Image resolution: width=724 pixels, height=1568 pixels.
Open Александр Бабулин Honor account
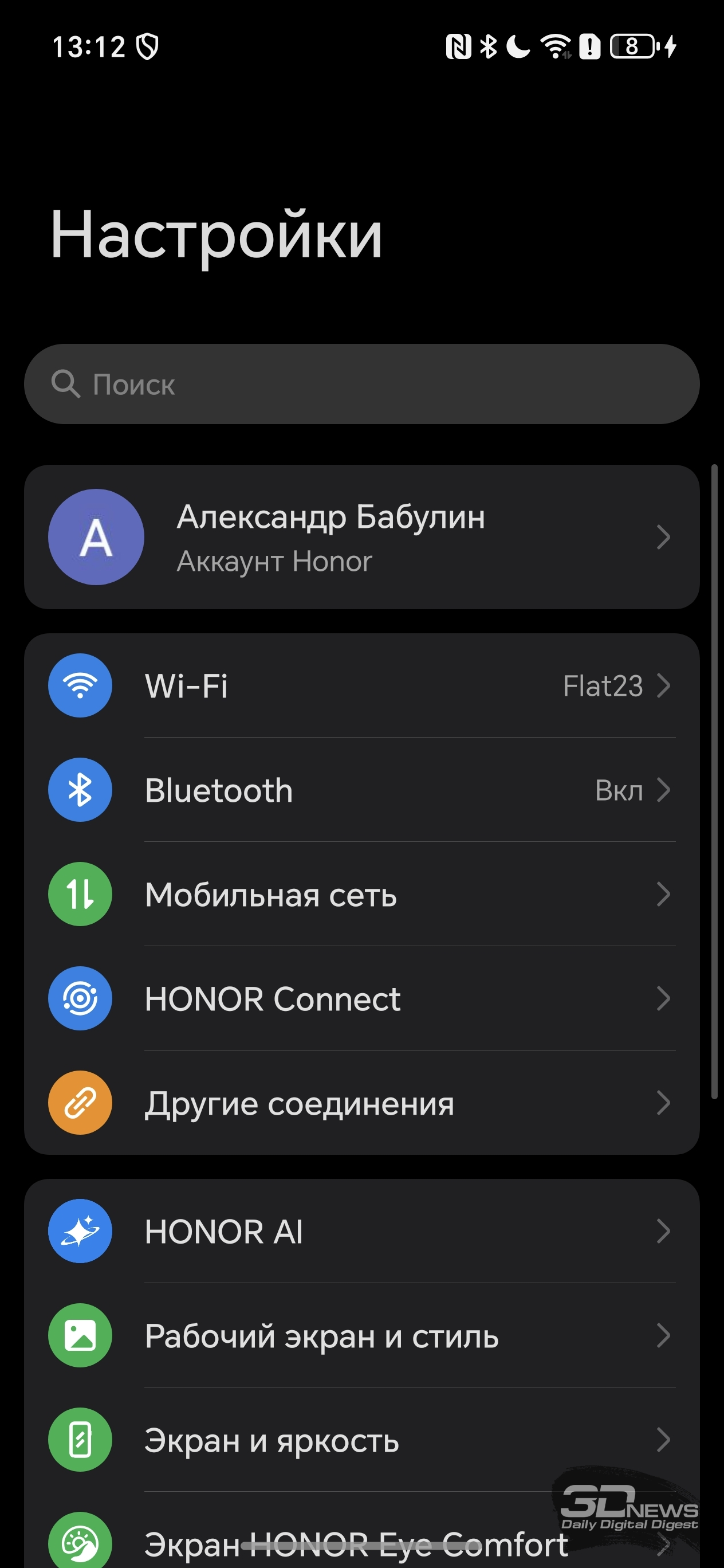point(362,537)
